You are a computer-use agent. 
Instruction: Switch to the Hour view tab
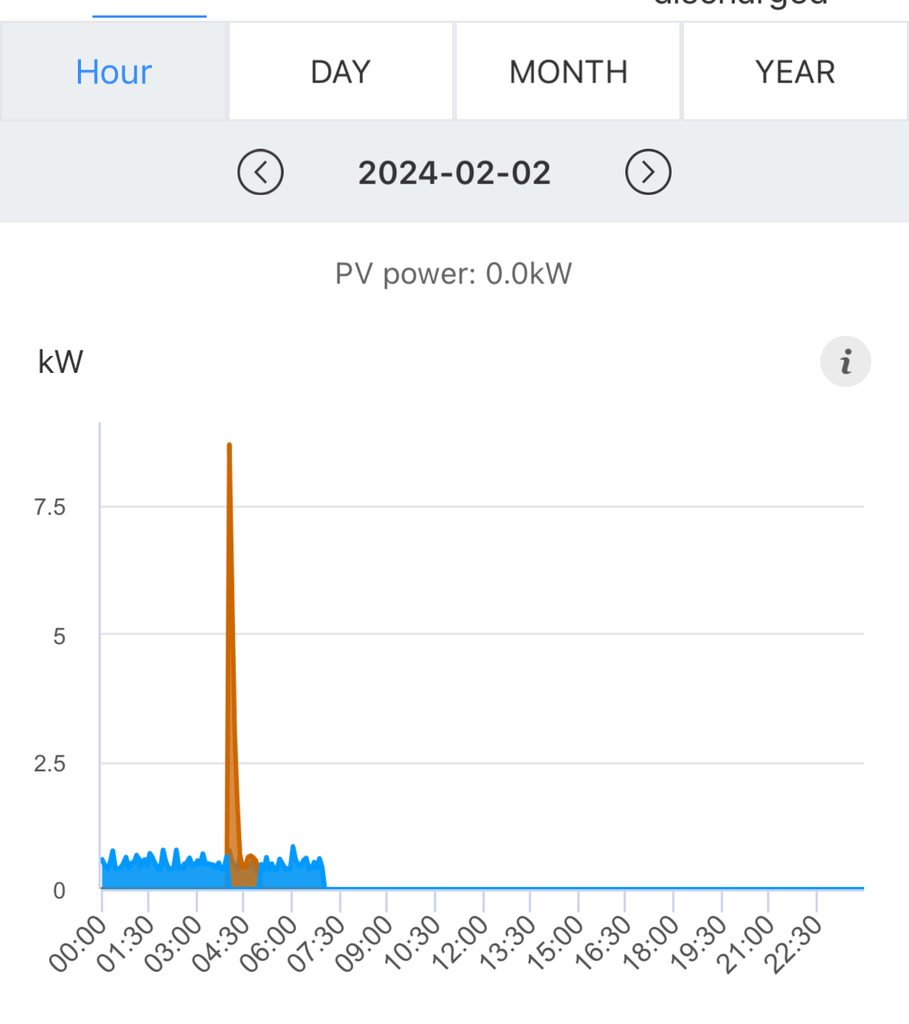114,72
